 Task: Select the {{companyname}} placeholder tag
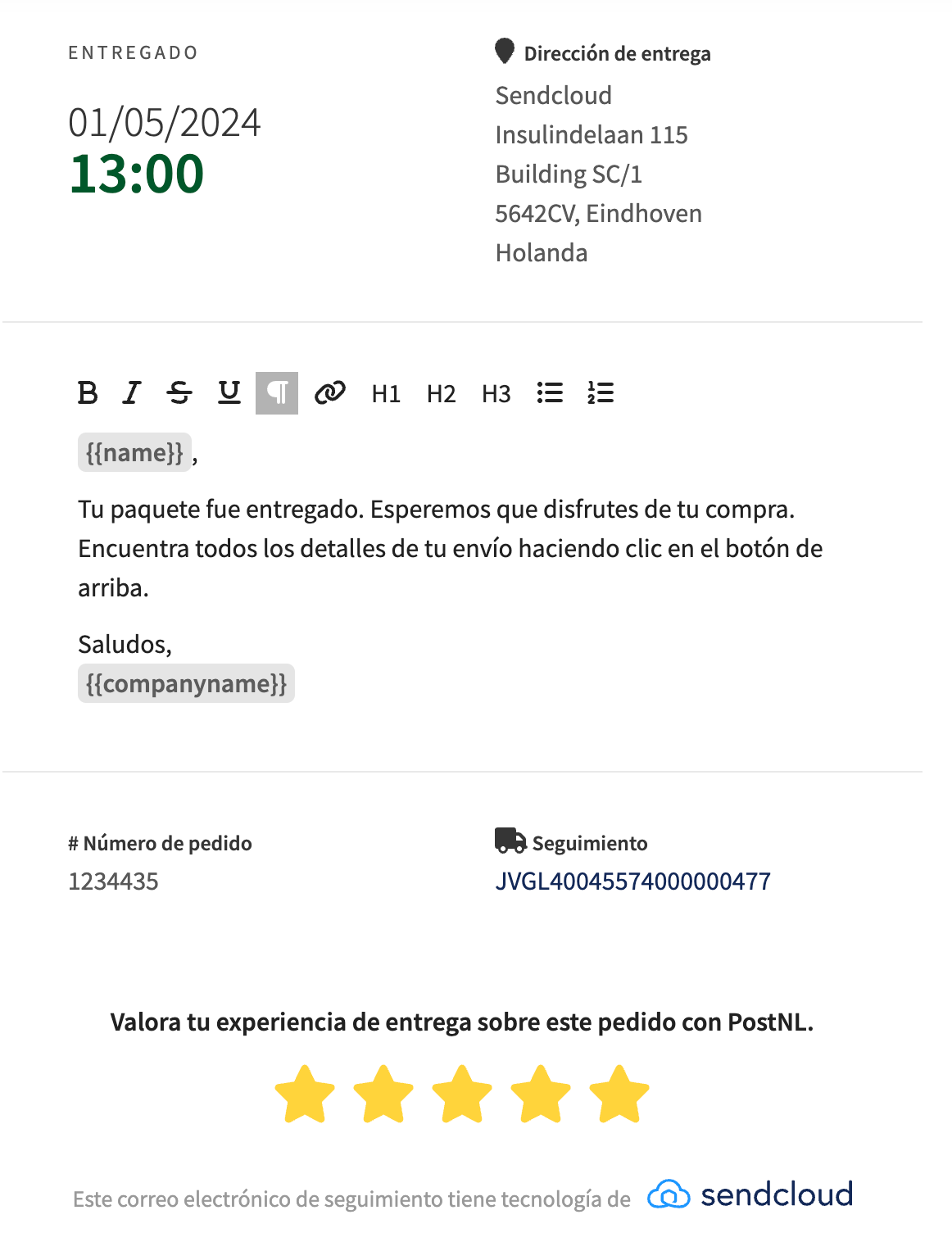tap(186, 683)
